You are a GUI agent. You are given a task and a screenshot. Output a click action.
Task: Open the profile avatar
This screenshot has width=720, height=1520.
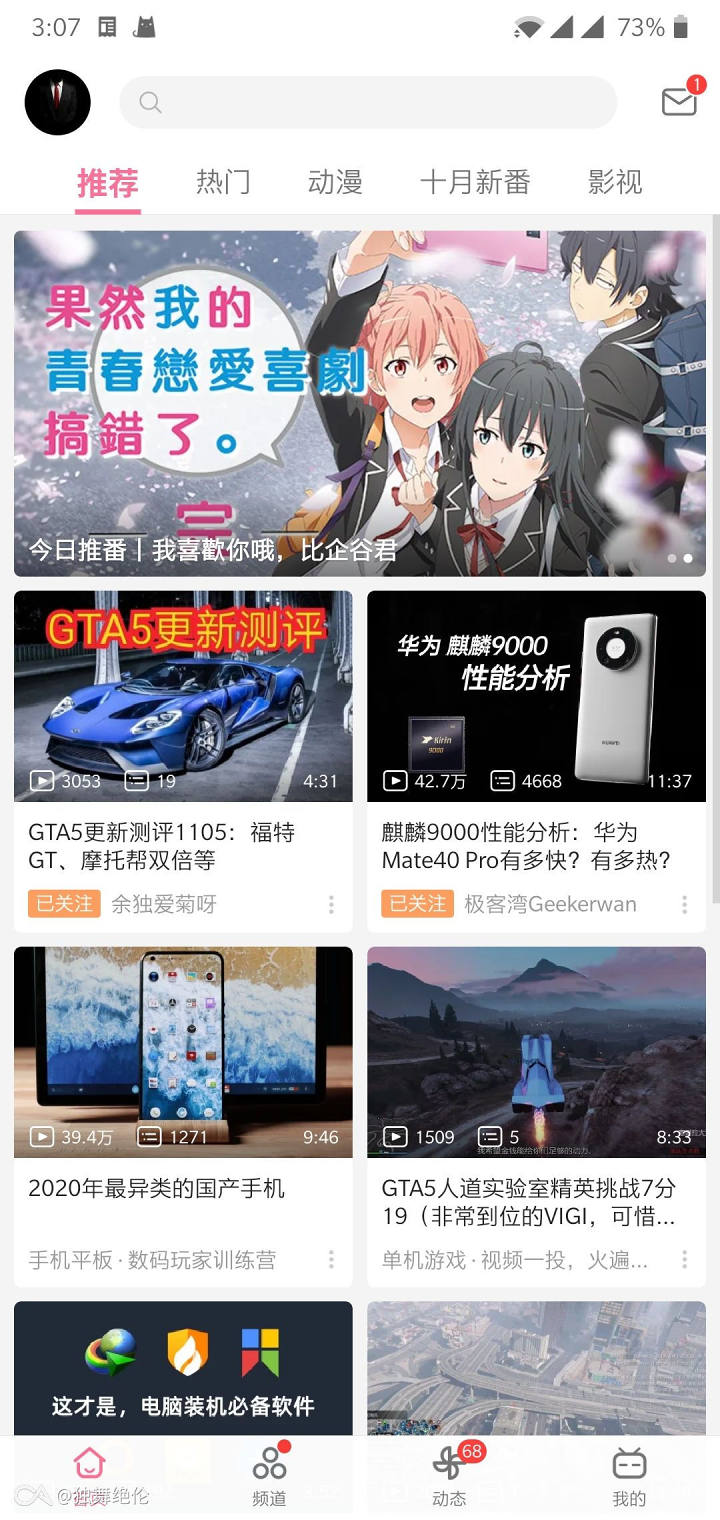[58, 102]
